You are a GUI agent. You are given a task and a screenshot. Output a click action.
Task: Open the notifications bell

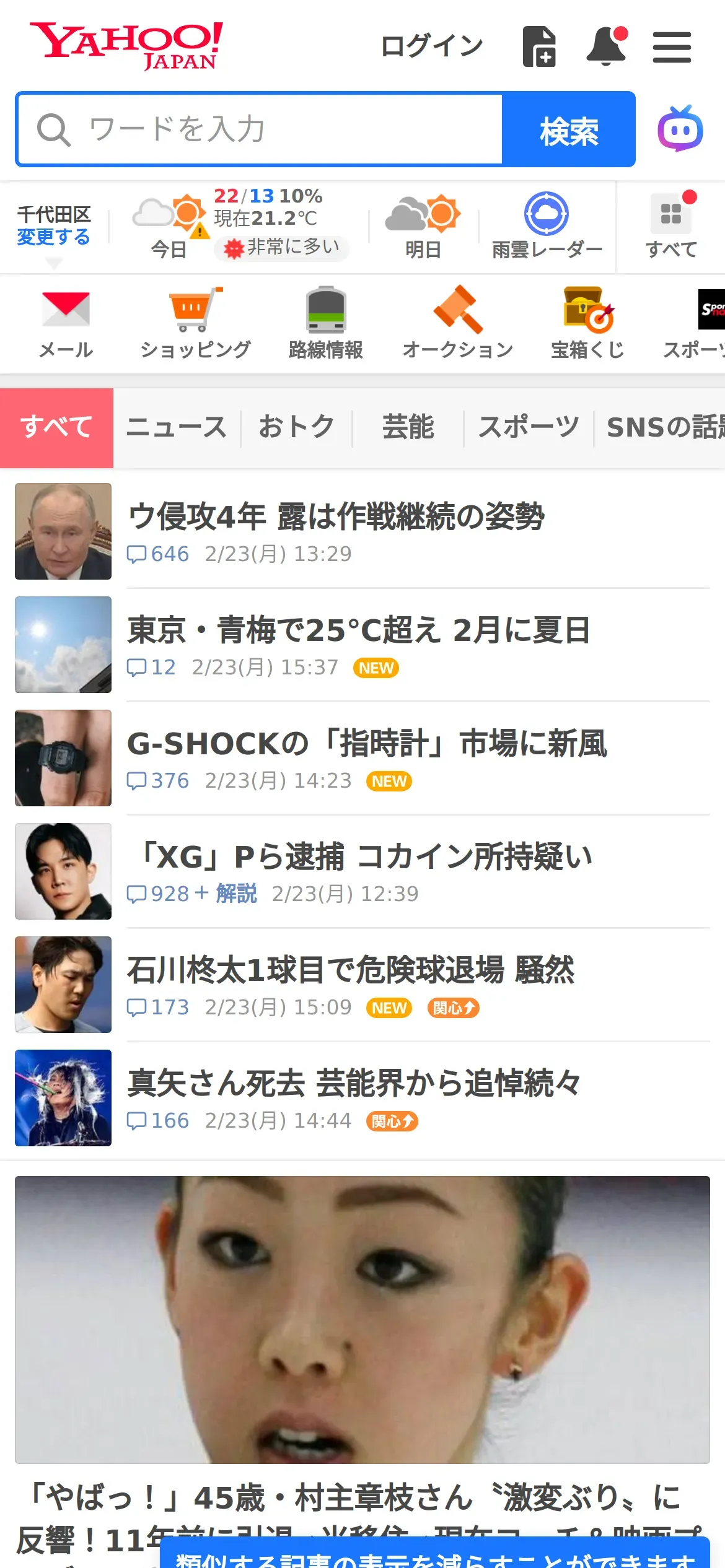point(606,46)
